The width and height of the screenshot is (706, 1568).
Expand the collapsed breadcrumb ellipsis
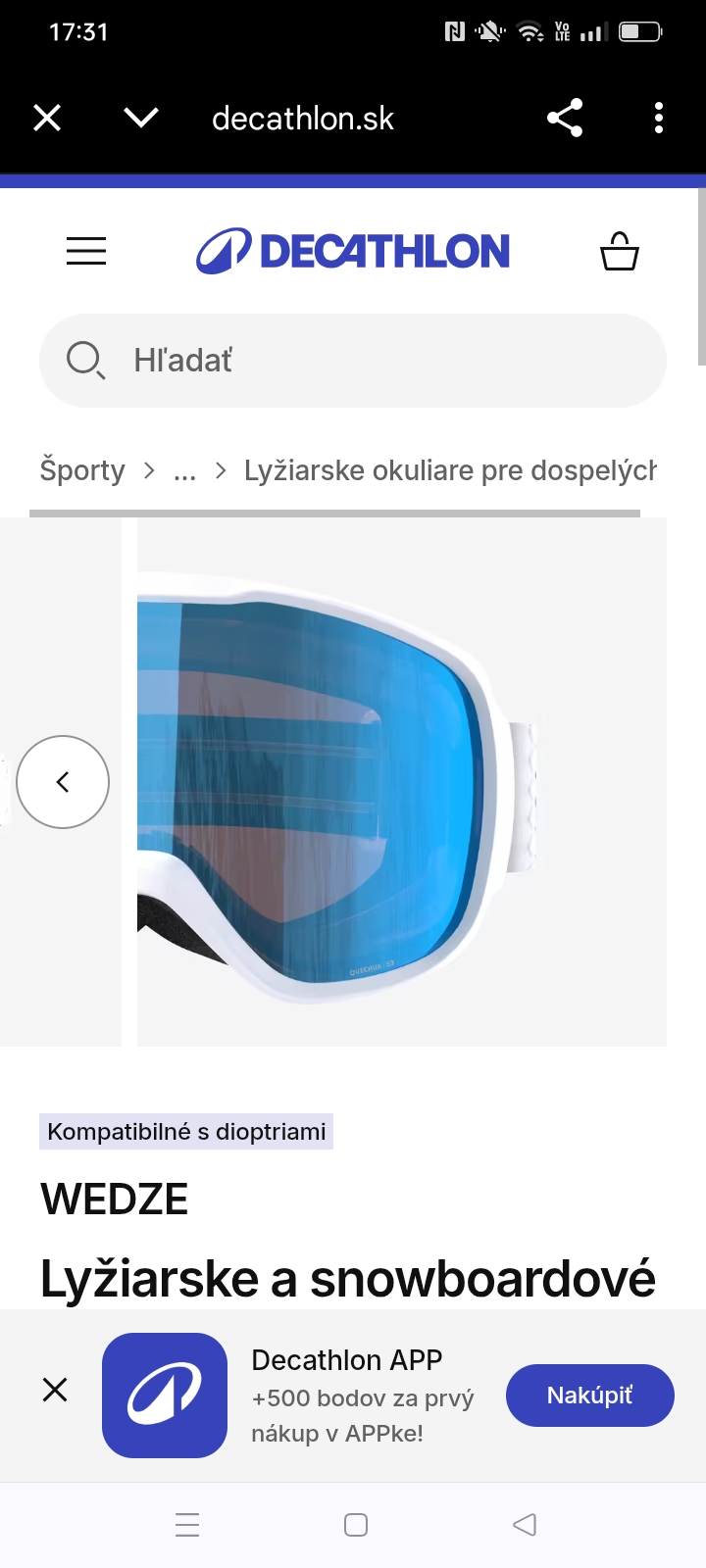click(184, 470)
